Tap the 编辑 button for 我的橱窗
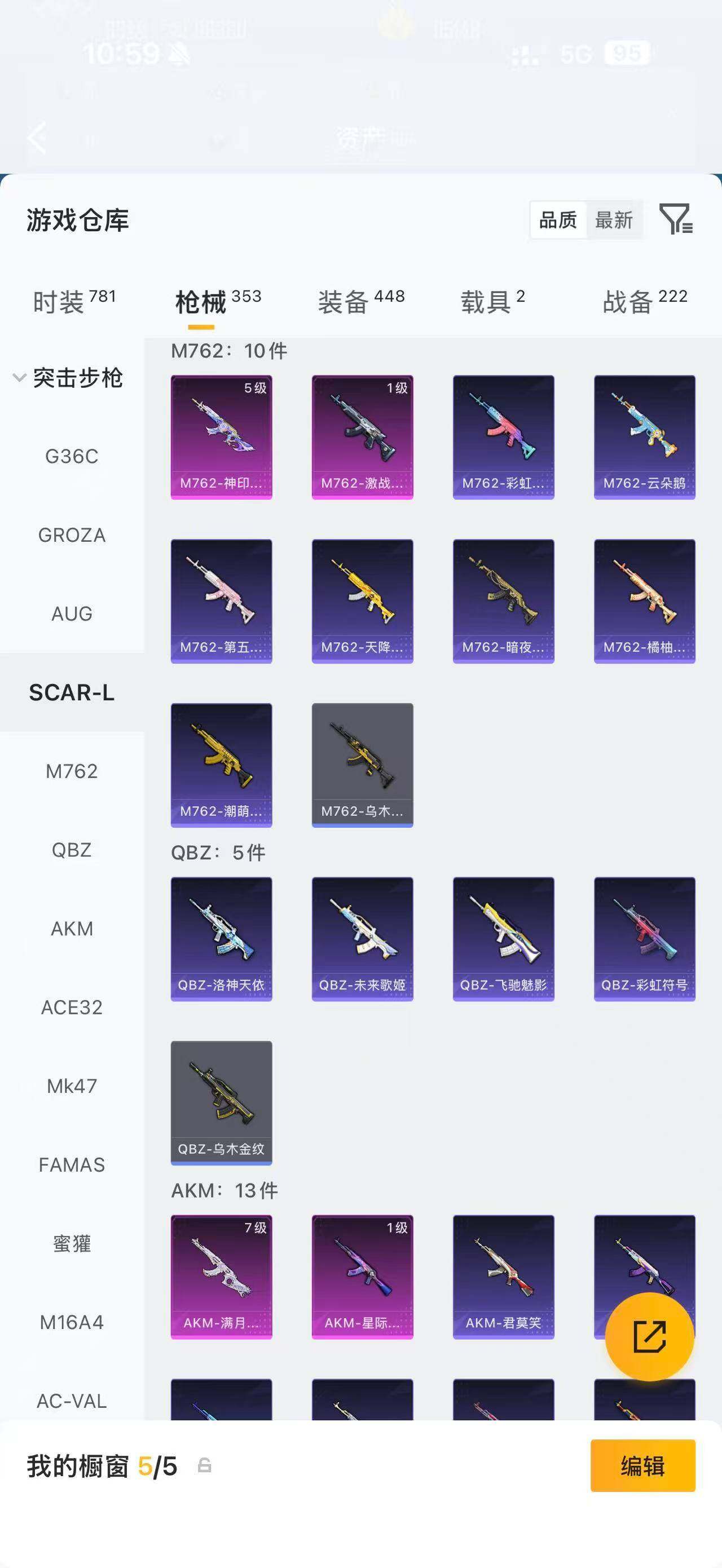Screen dimensions: 722x1568 tap(643, 1466)
